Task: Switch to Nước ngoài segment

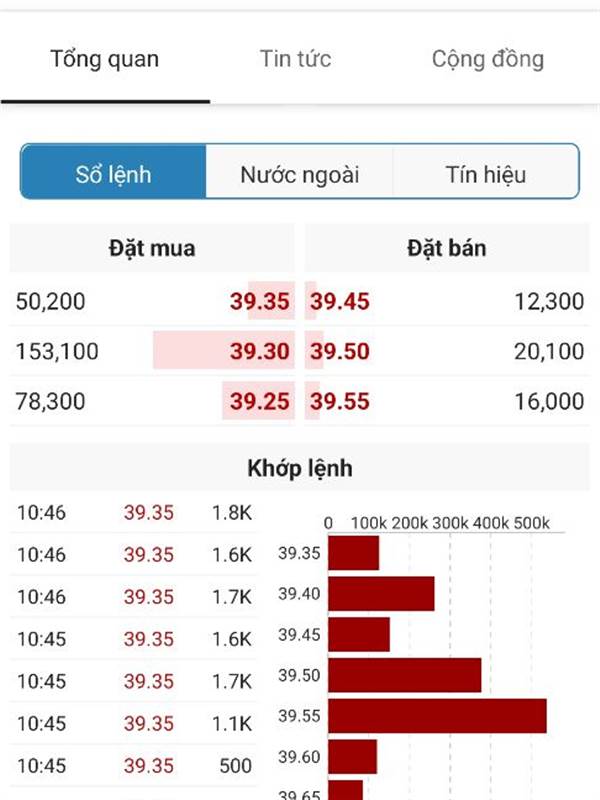Action: click(299, 175)
